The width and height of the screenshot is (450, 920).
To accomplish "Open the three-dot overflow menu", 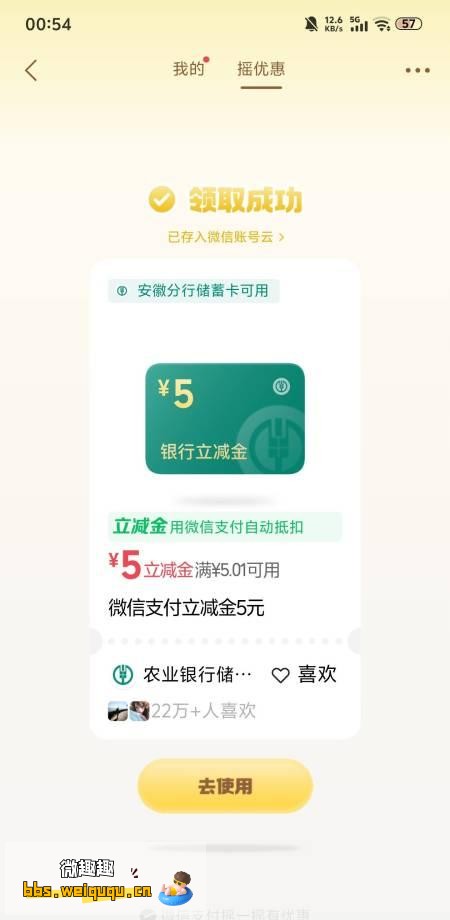I will [418, 70].
